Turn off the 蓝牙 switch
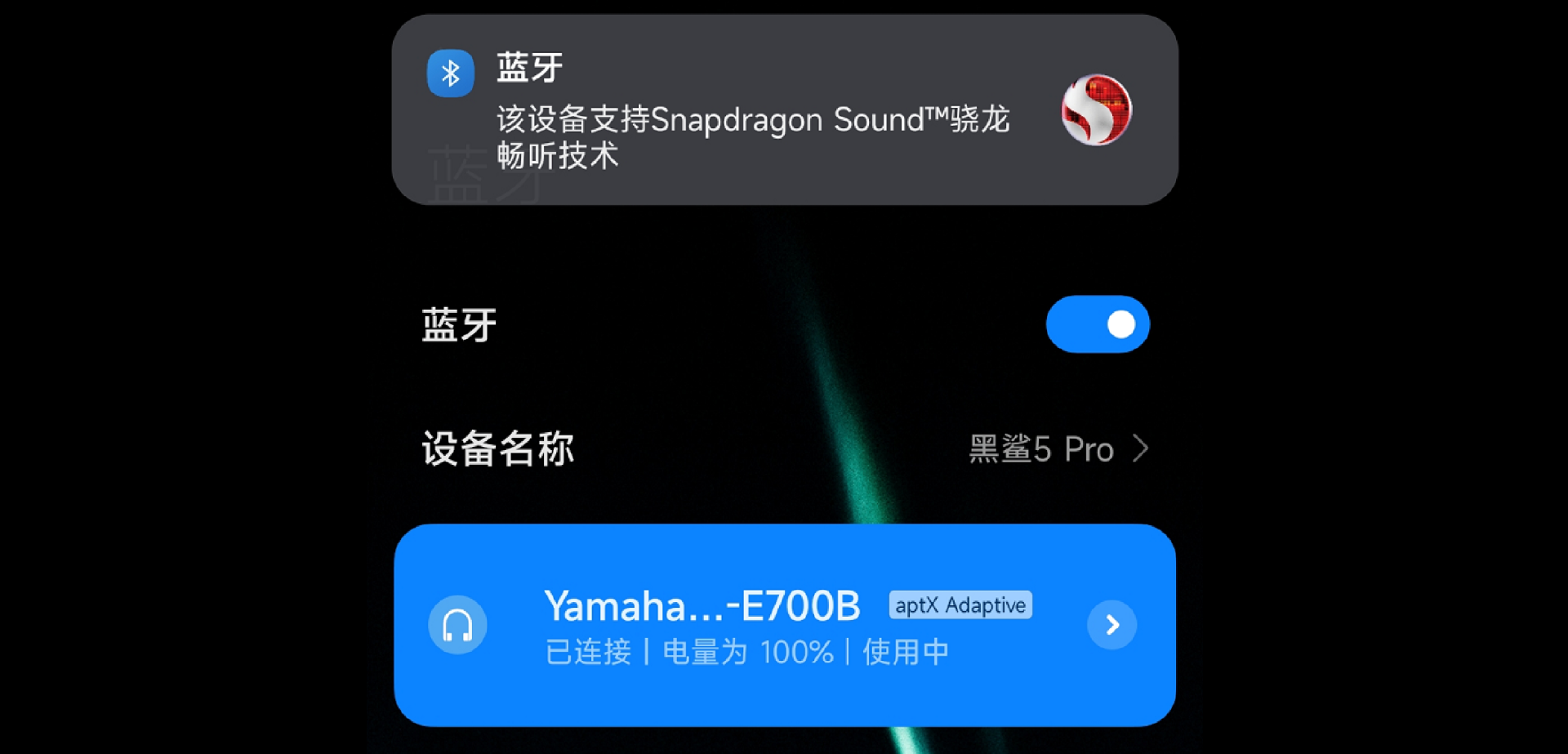1568x754 pixels. (x=1097, y=324)
